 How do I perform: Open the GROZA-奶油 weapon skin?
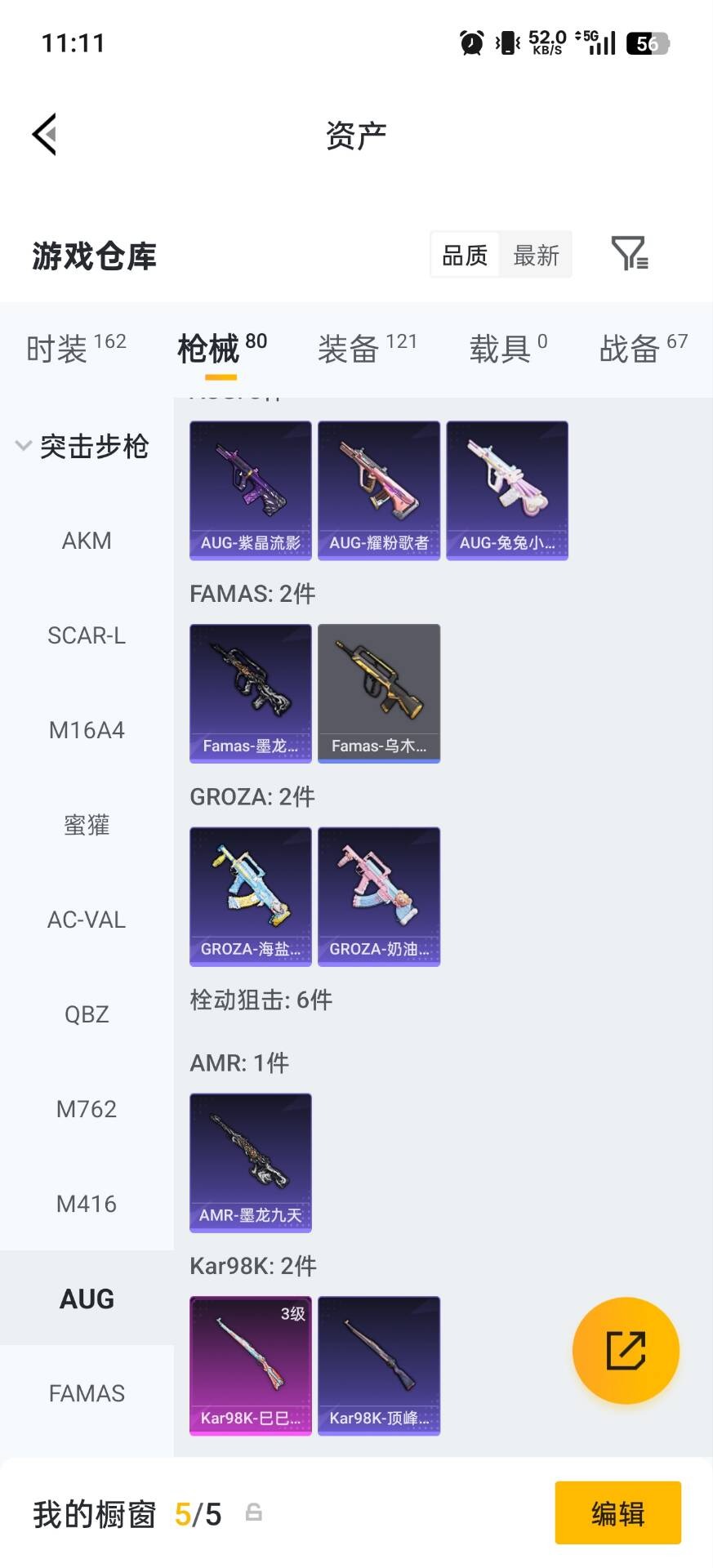click(379, 896)
